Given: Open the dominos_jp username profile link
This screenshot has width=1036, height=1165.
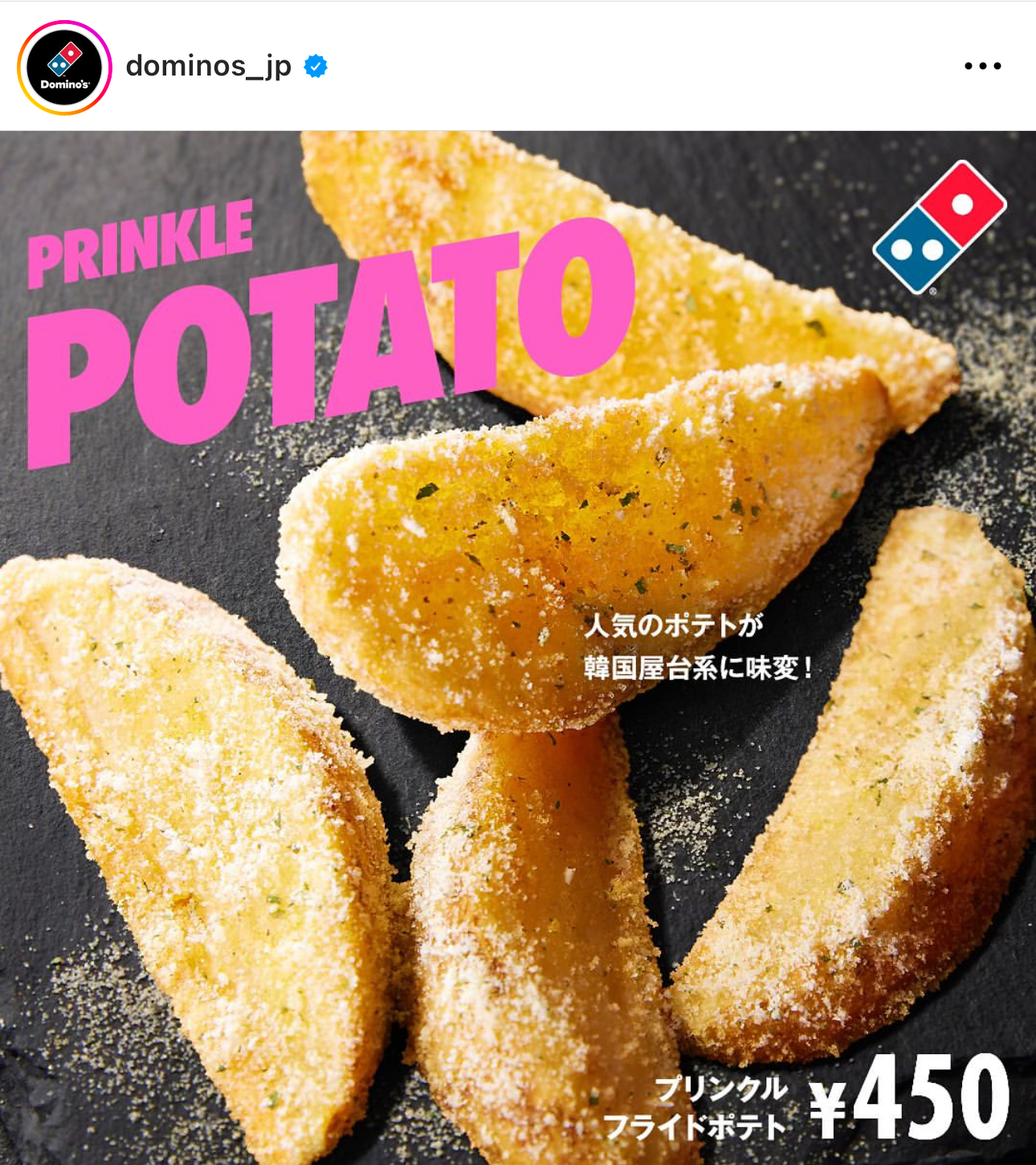Looking at the screenshot, I should coord(208,66).
